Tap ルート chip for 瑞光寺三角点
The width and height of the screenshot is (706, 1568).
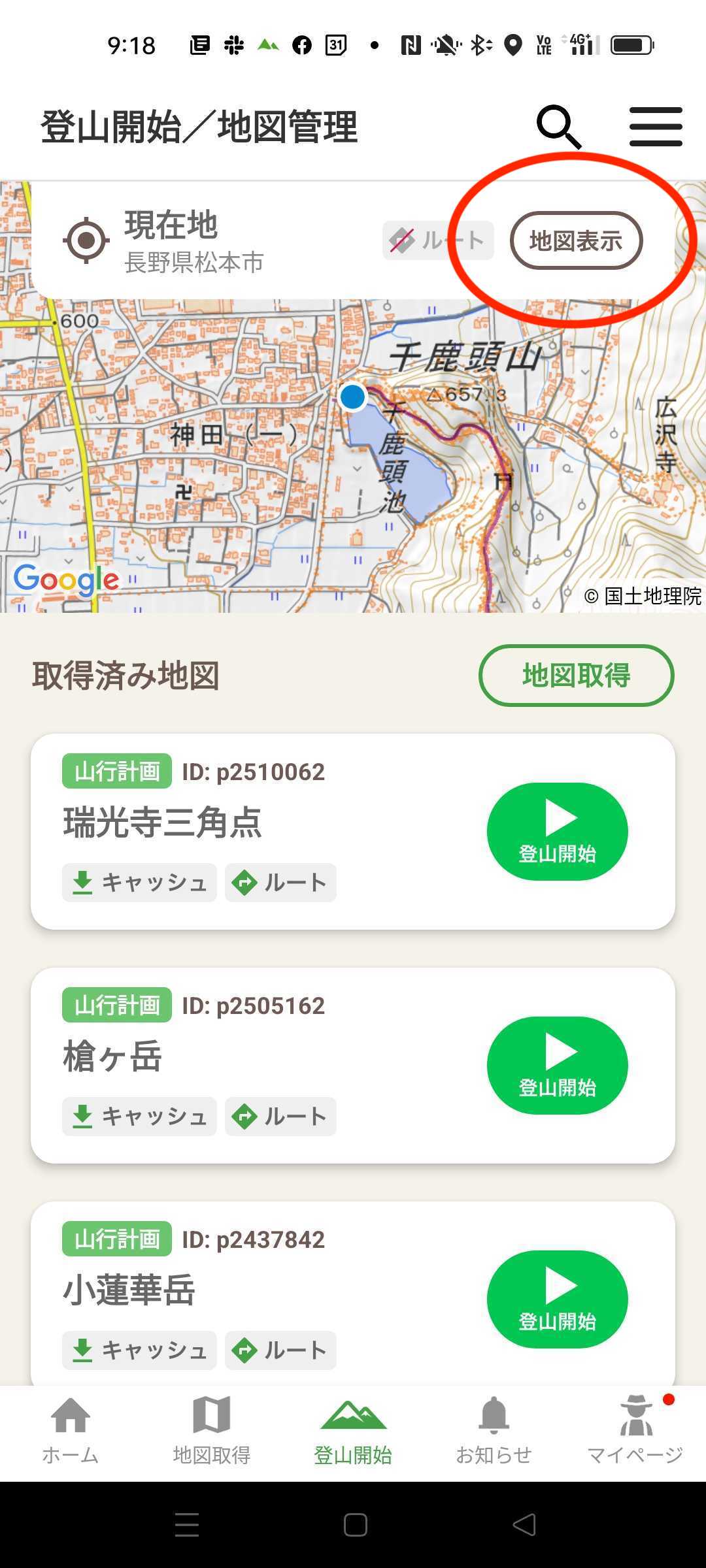(x=280, y=883)
